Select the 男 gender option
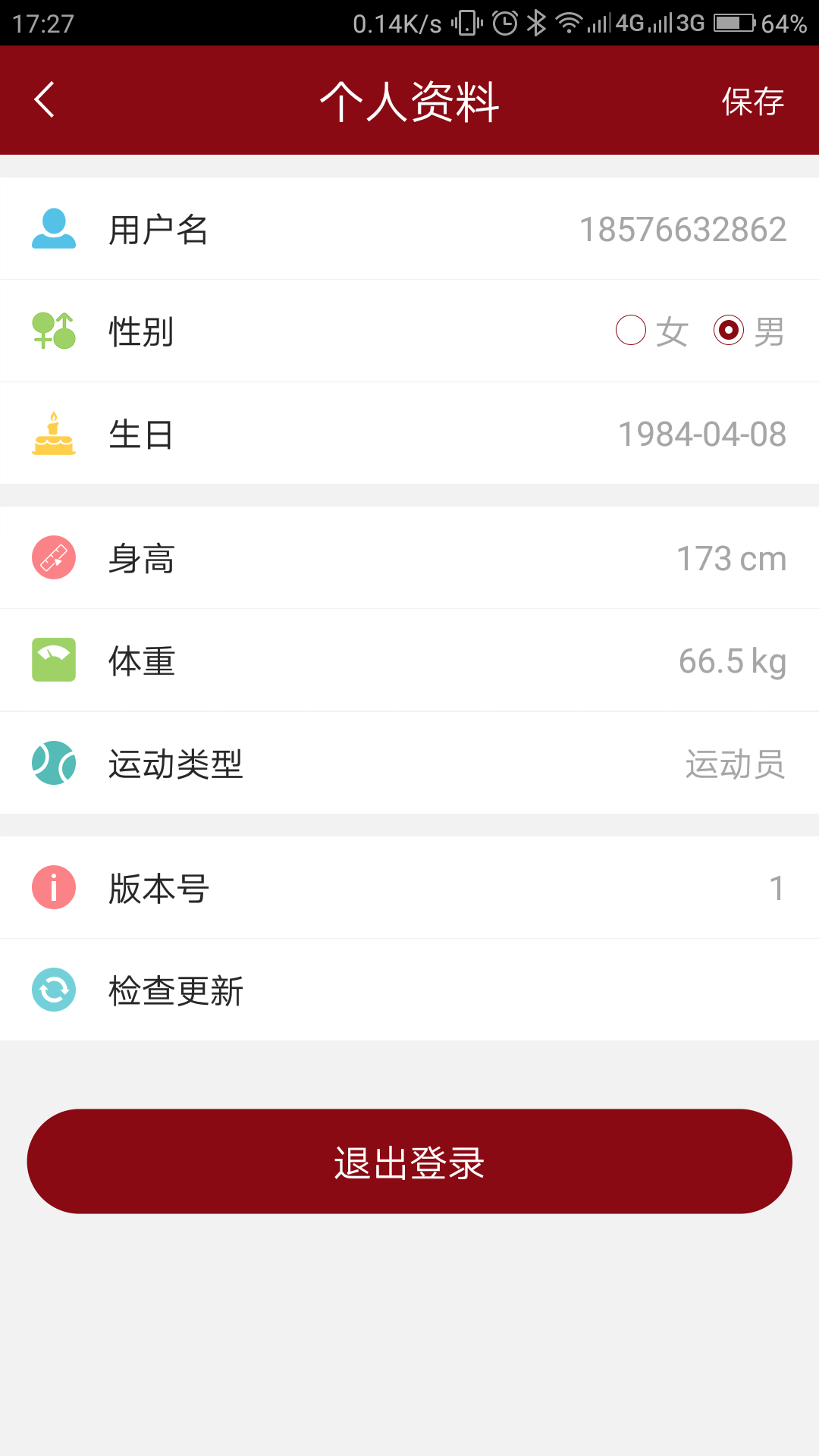 pyautogui.click(x=749, y=331)
